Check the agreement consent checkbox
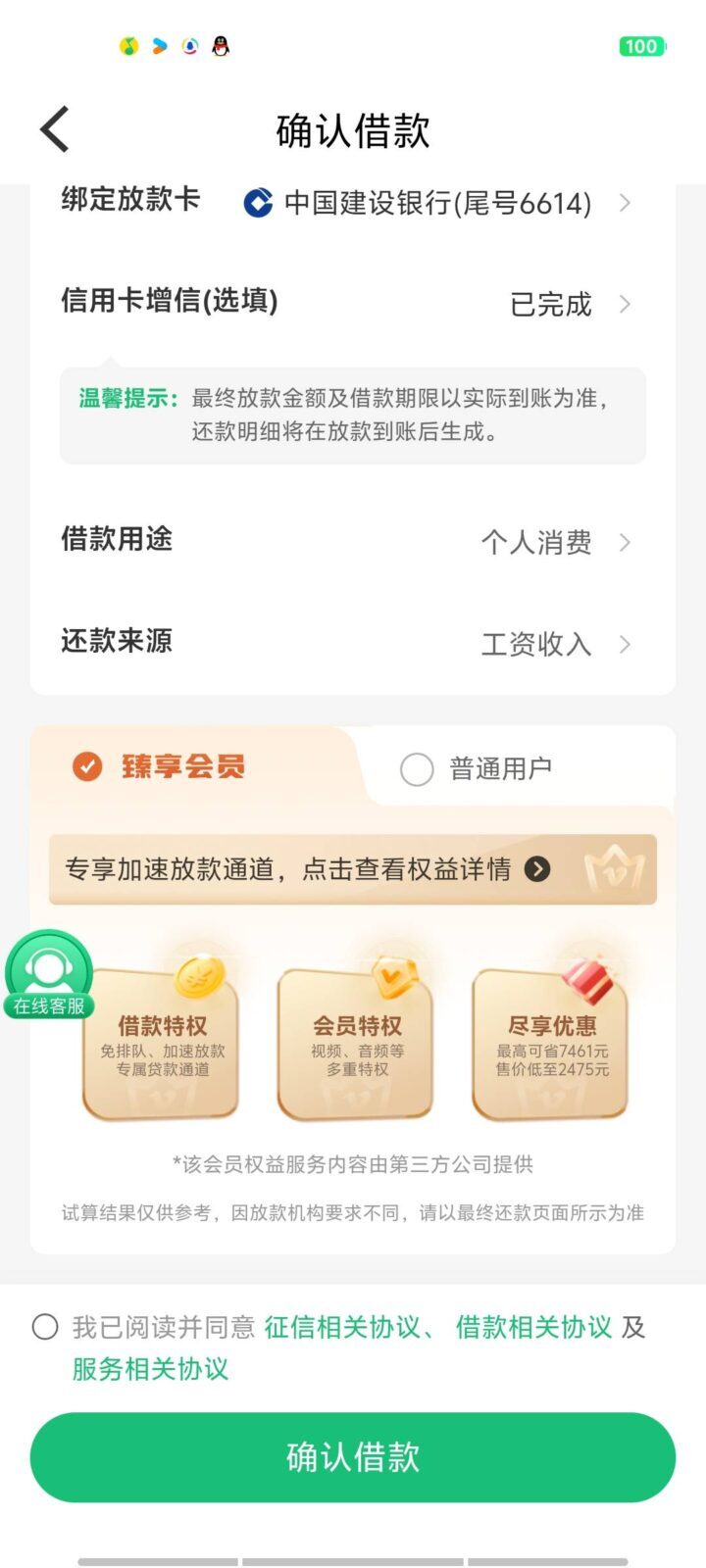Viewport: 706px width, 1568px height. pos(43,1329)
